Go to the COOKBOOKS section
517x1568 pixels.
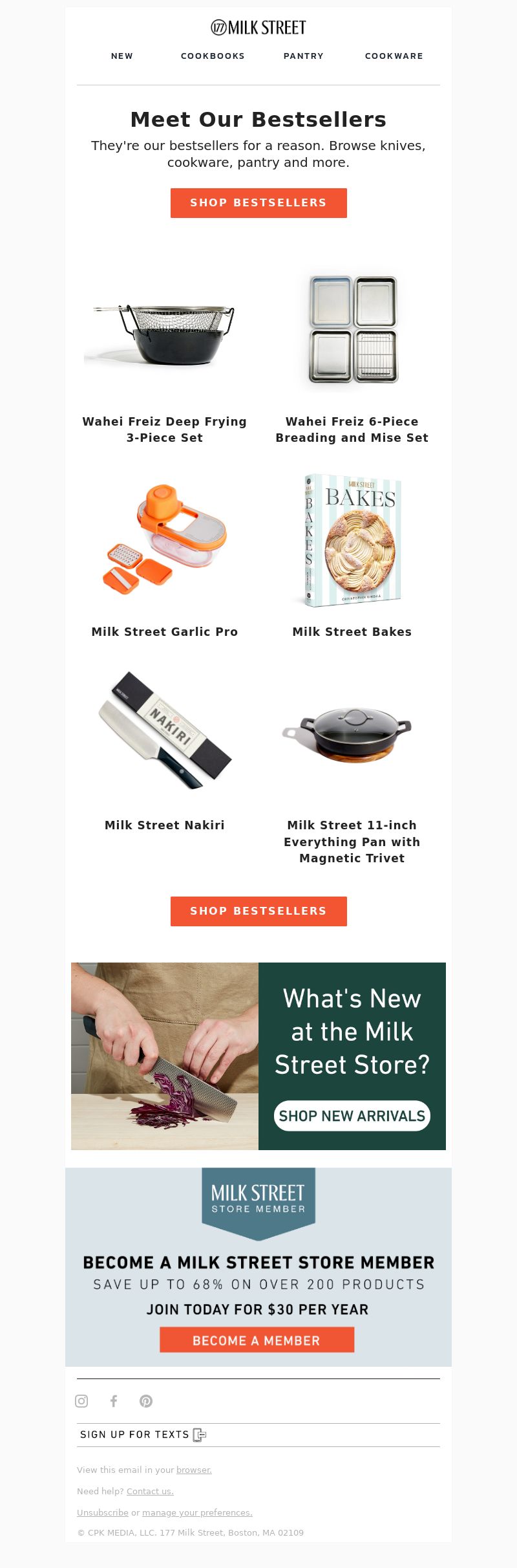pos(213,56)
